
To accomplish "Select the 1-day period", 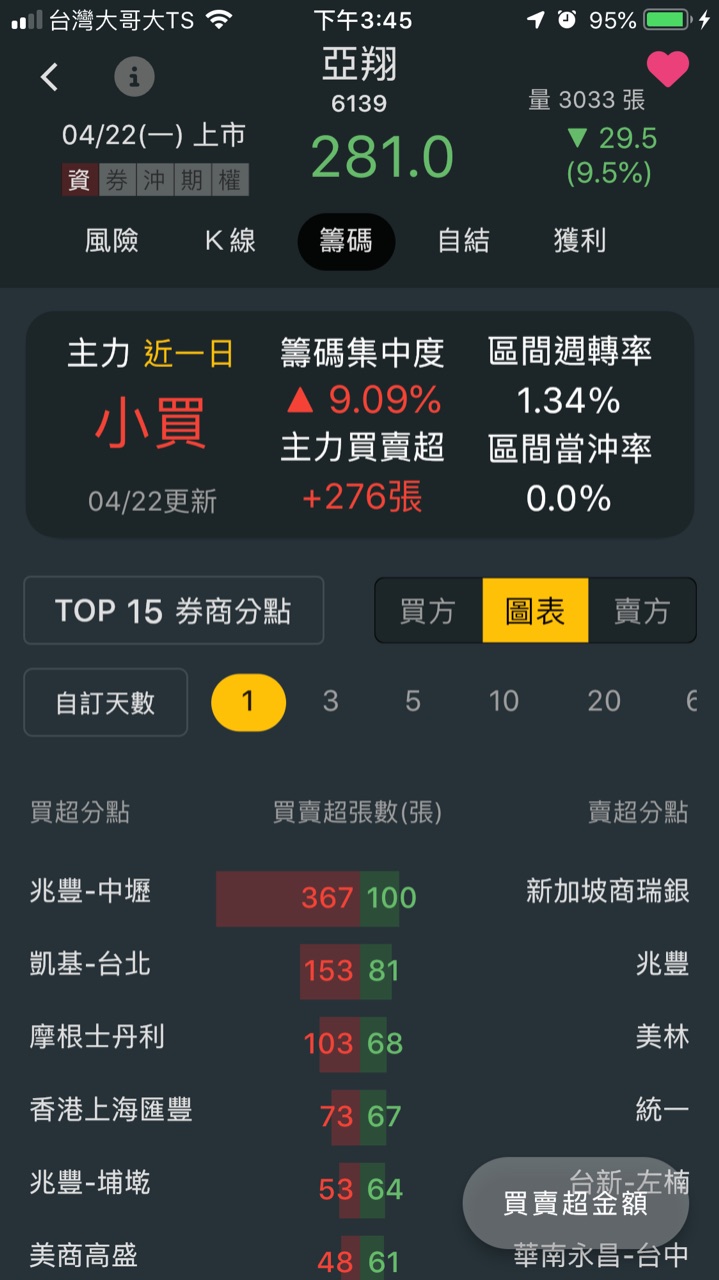I will click(x=248, y=702).
